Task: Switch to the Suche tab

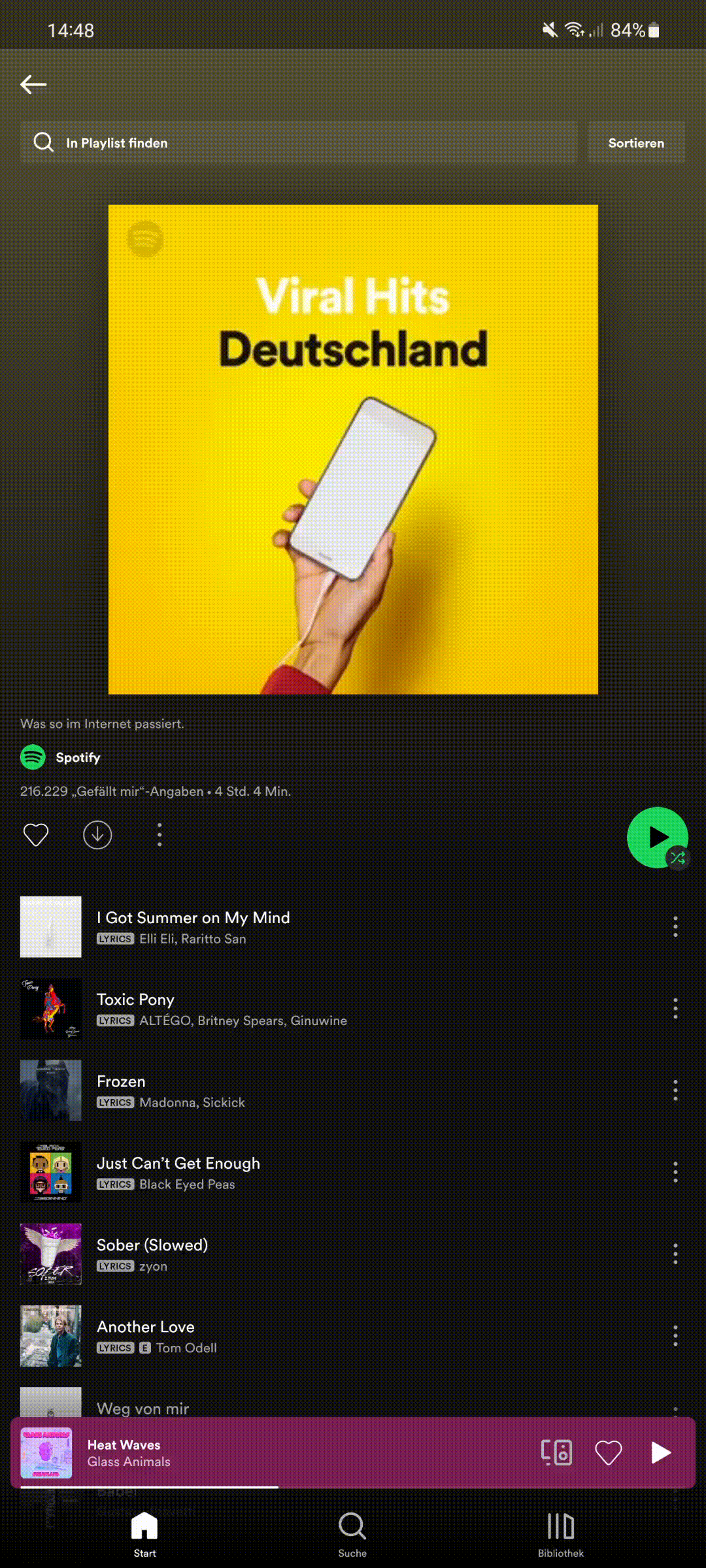Action: (352, 1534)
